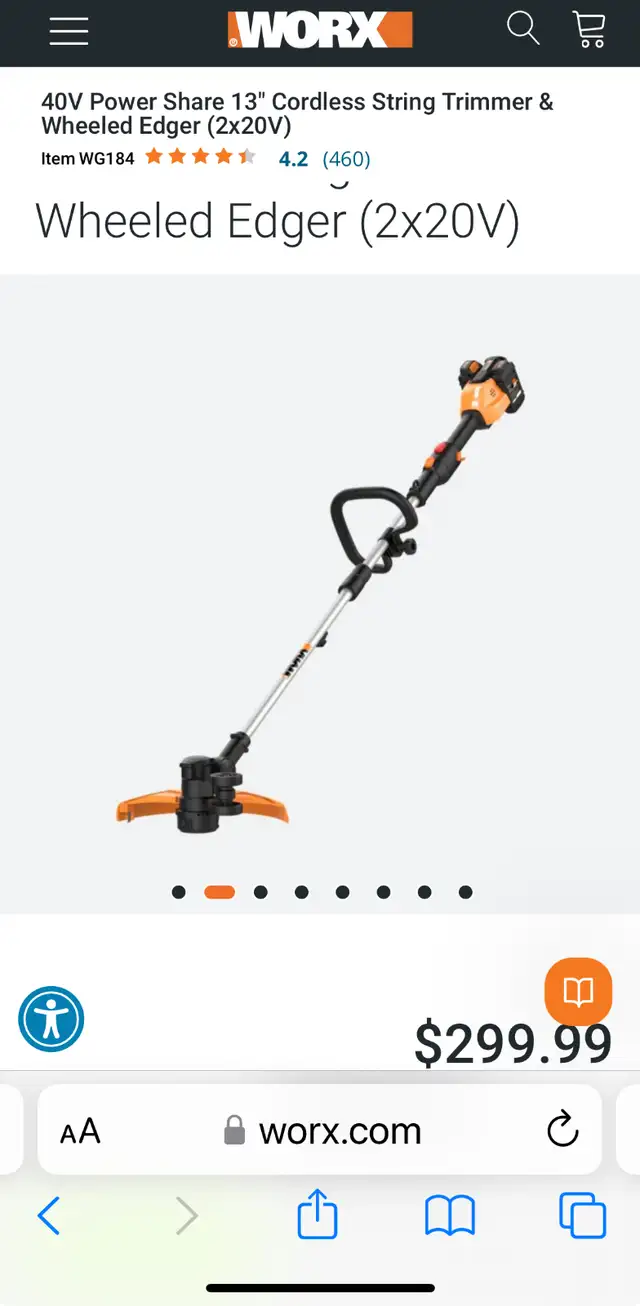Screen dimensions: 640x1306
Task: Tap the orange book floating button
Action: (x=578, y=991)
